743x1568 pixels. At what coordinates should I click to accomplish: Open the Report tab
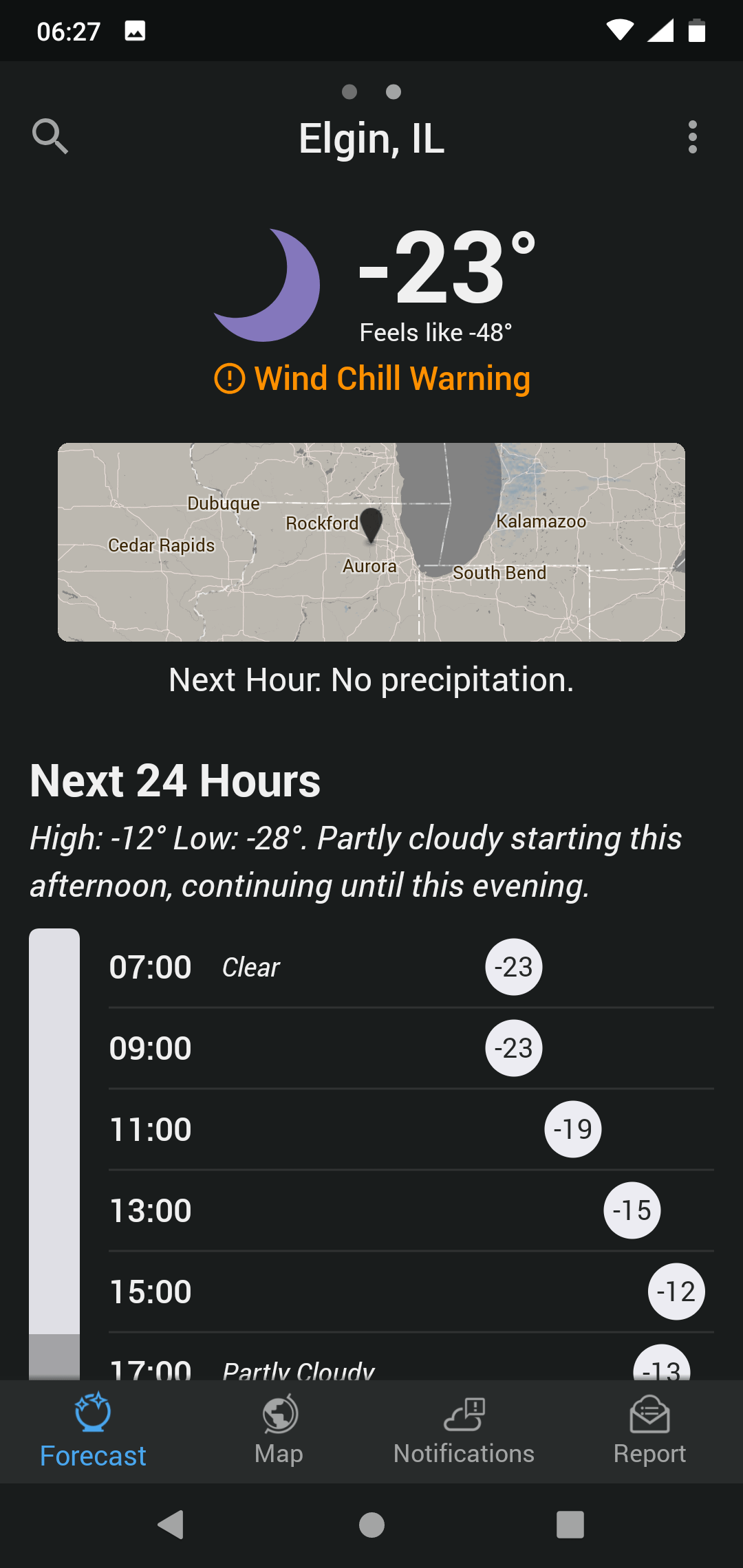(649, 1430)
